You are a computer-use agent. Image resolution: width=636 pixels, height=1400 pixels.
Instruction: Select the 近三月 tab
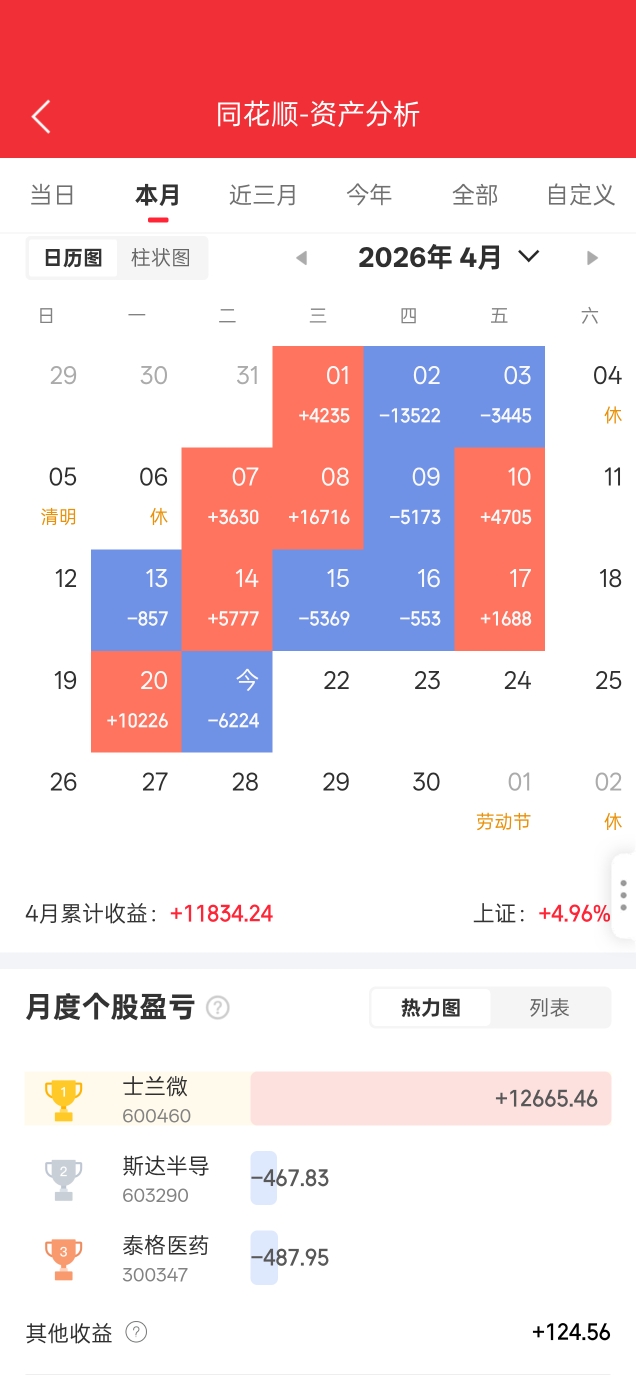coord(263,195)
